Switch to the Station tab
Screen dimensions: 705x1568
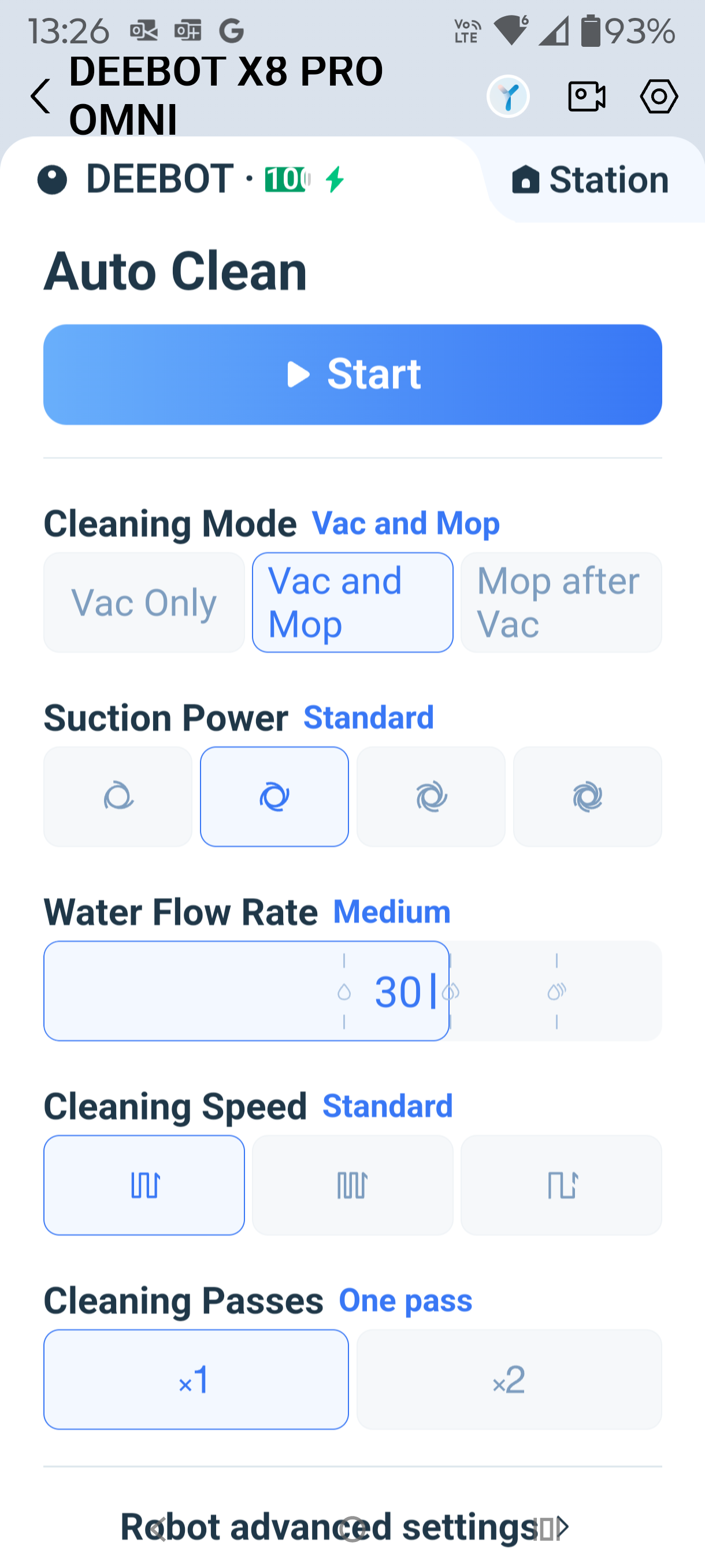click(x=592, y=180)
